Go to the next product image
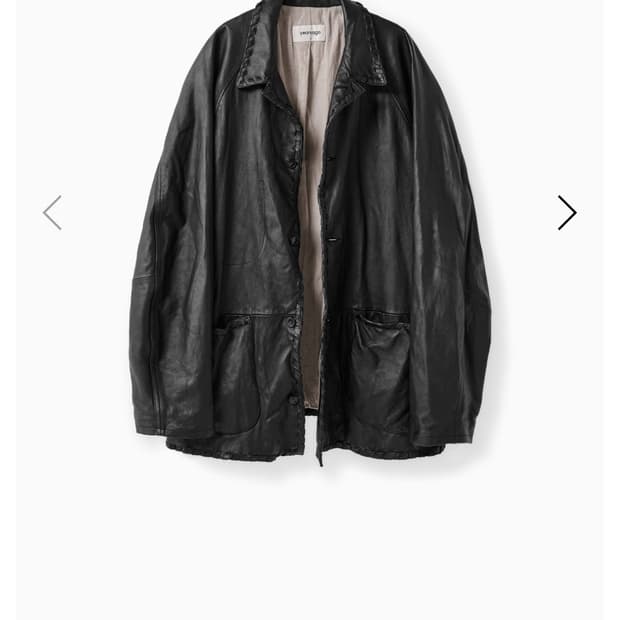This screenshot has height=620, width=620. pyautogui.click(x=567, y=213)
